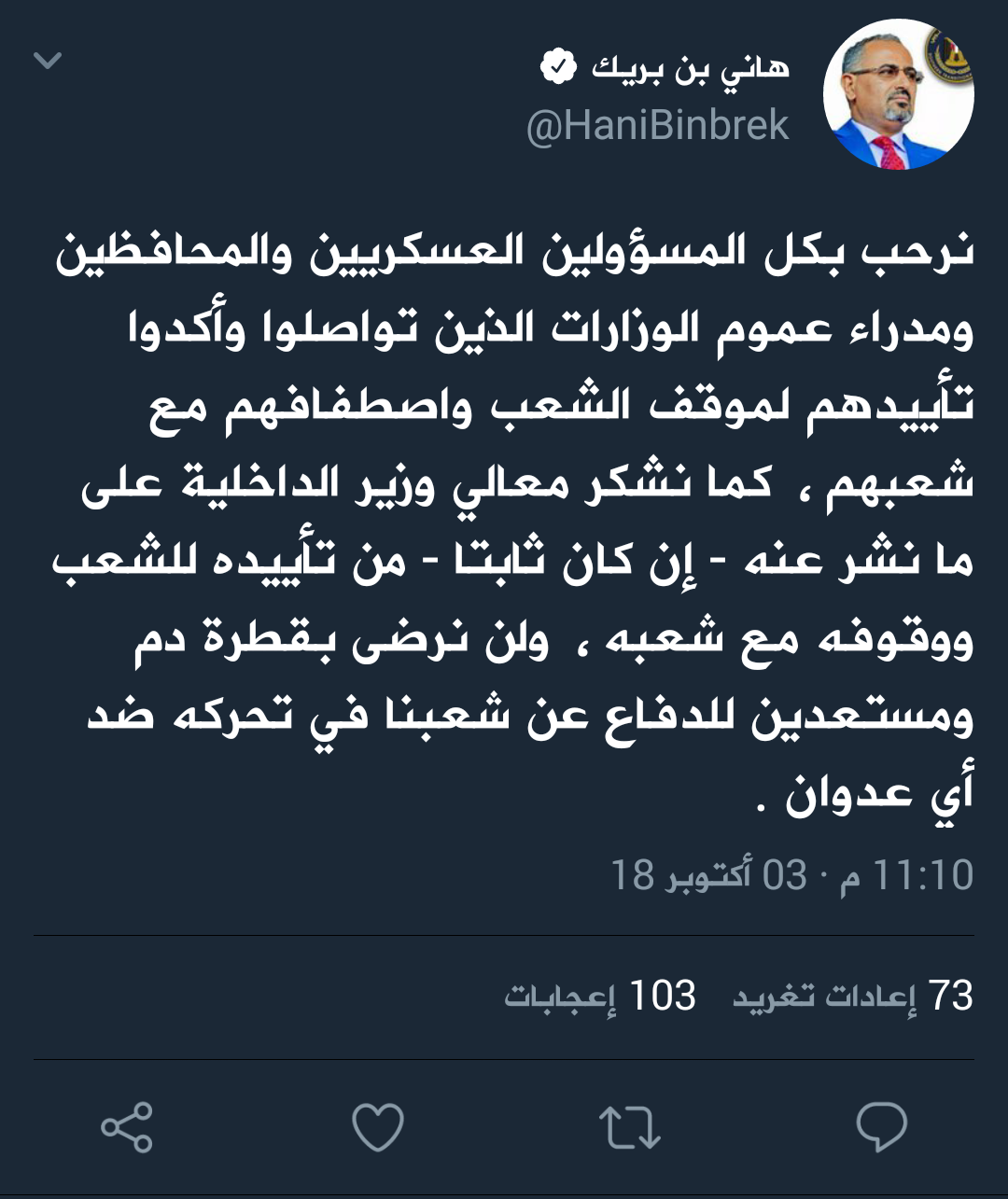This screenshot has height=1199, width=1008.
Task: Open the @HaniBinbrek handle profile
Action: 658,126
